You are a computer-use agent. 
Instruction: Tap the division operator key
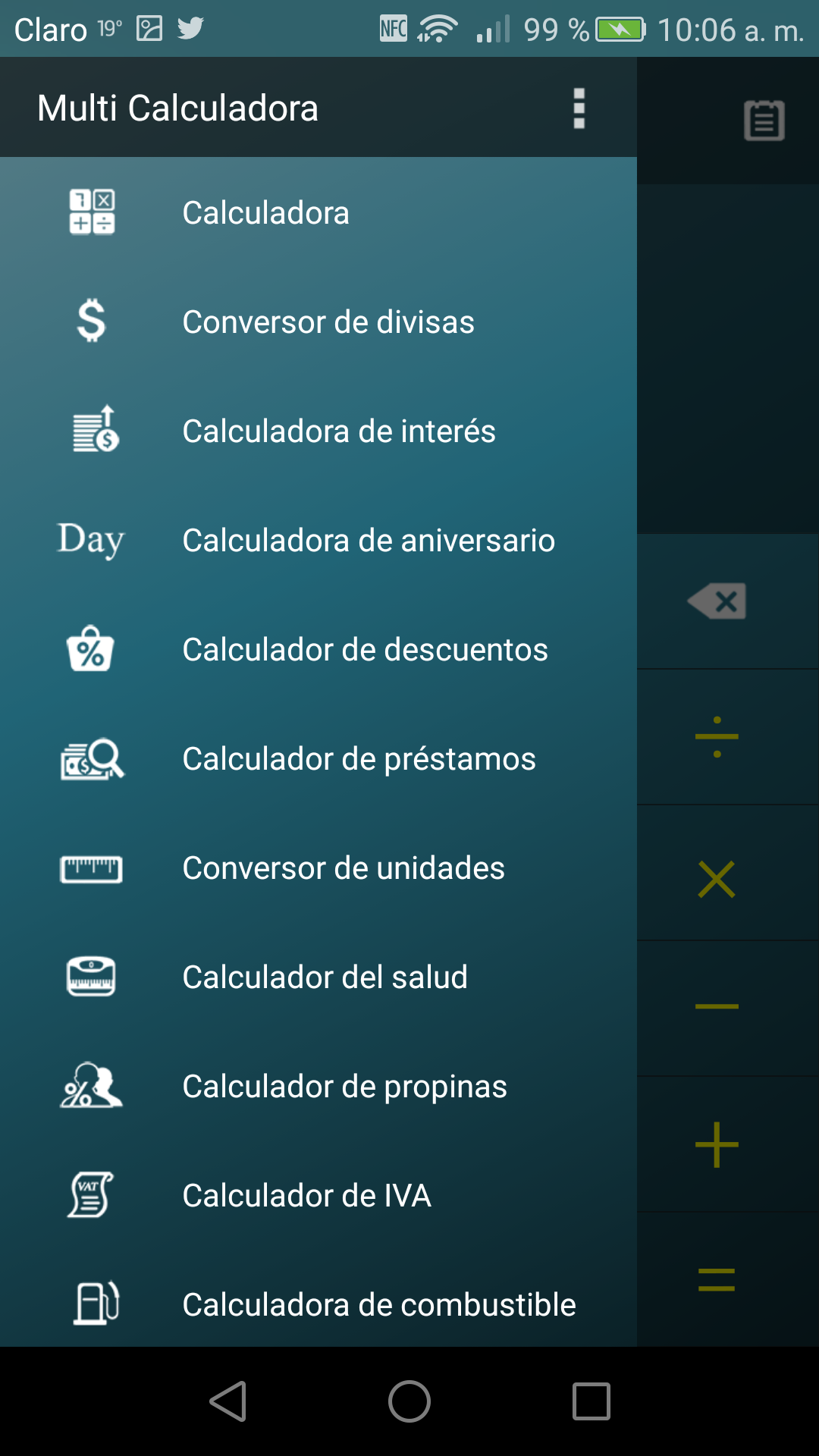click(x=717, y=736)
